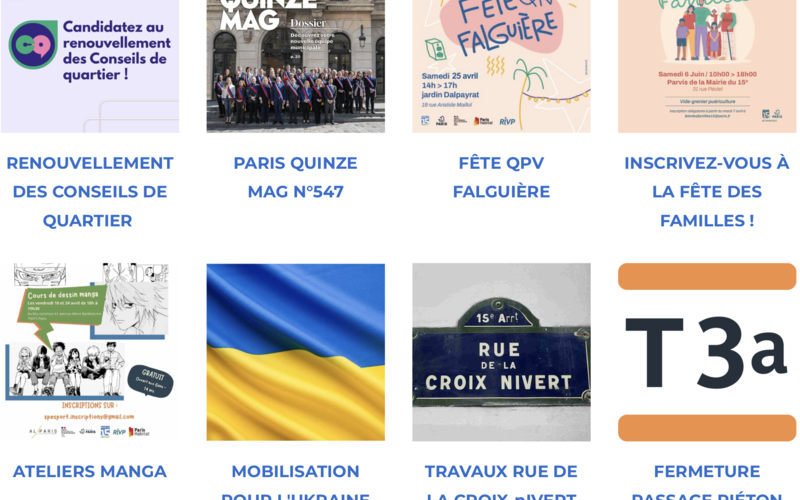Screen dimensions: 800x500
Task: Open the Ateliers Manga title link
Action: tap(90, 471)
